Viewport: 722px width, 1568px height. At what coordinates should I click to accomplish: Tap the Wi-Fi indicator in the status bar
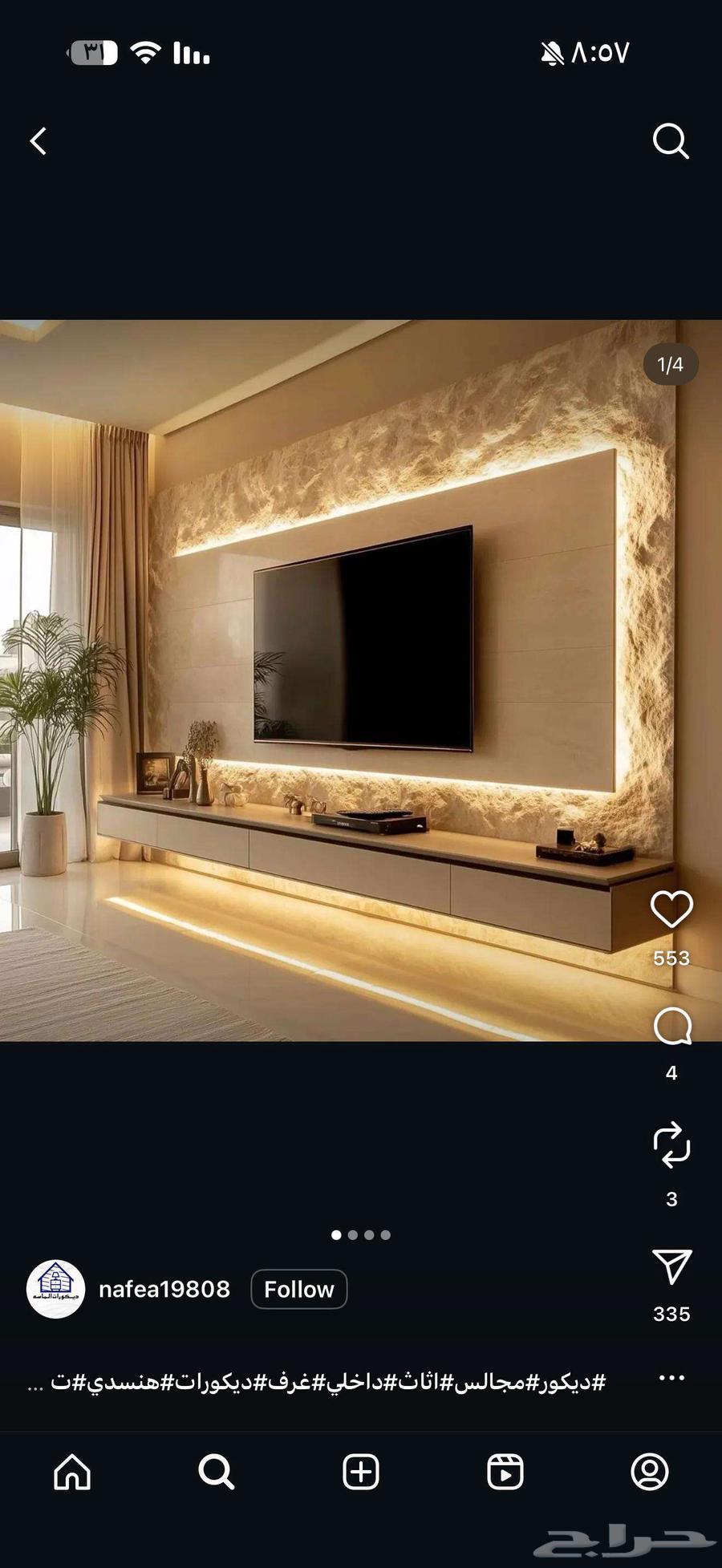[x=145, y=52]
